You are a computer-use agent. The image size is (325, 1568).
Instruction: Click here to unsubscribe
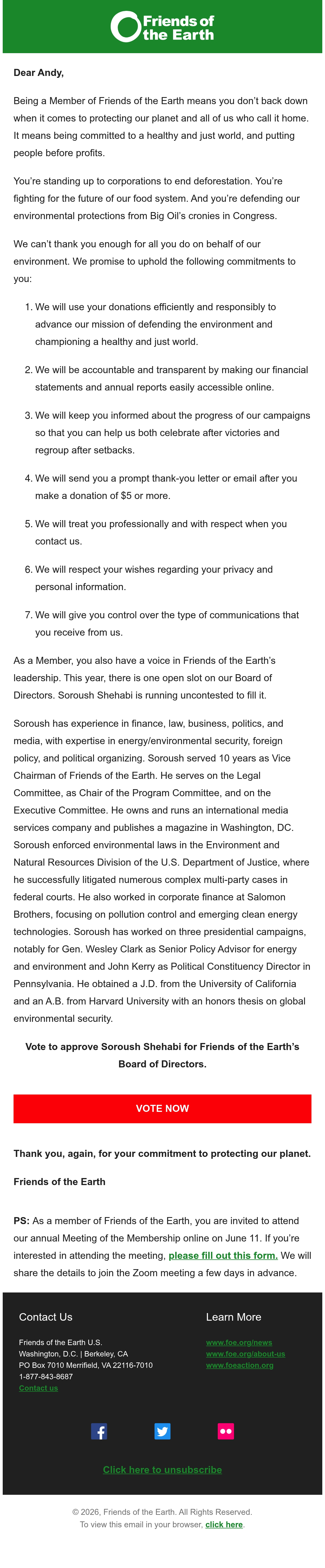coord(162,1469)
